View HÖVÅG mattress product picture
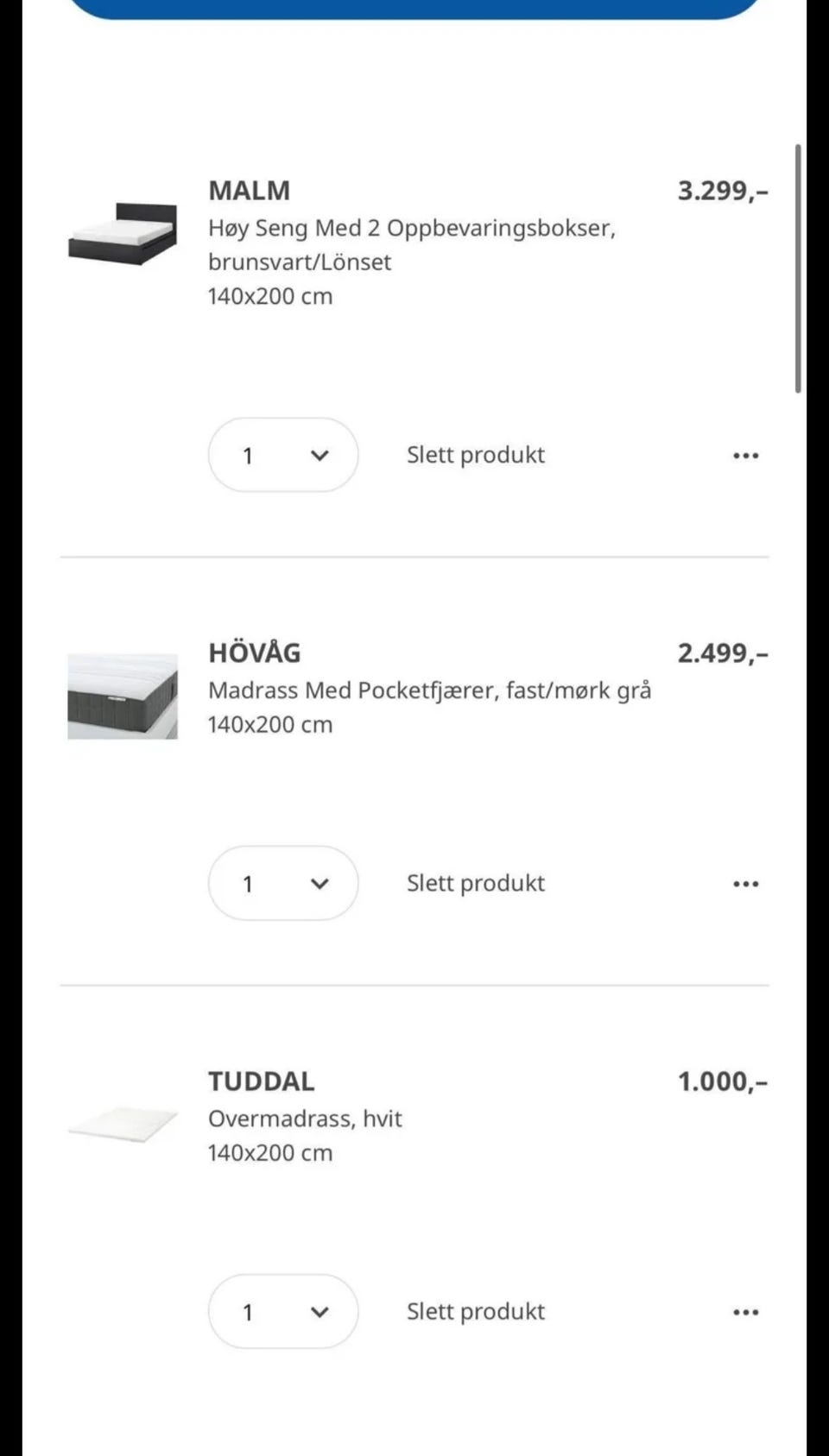829x1456 pixels. (x=123, y=696)
